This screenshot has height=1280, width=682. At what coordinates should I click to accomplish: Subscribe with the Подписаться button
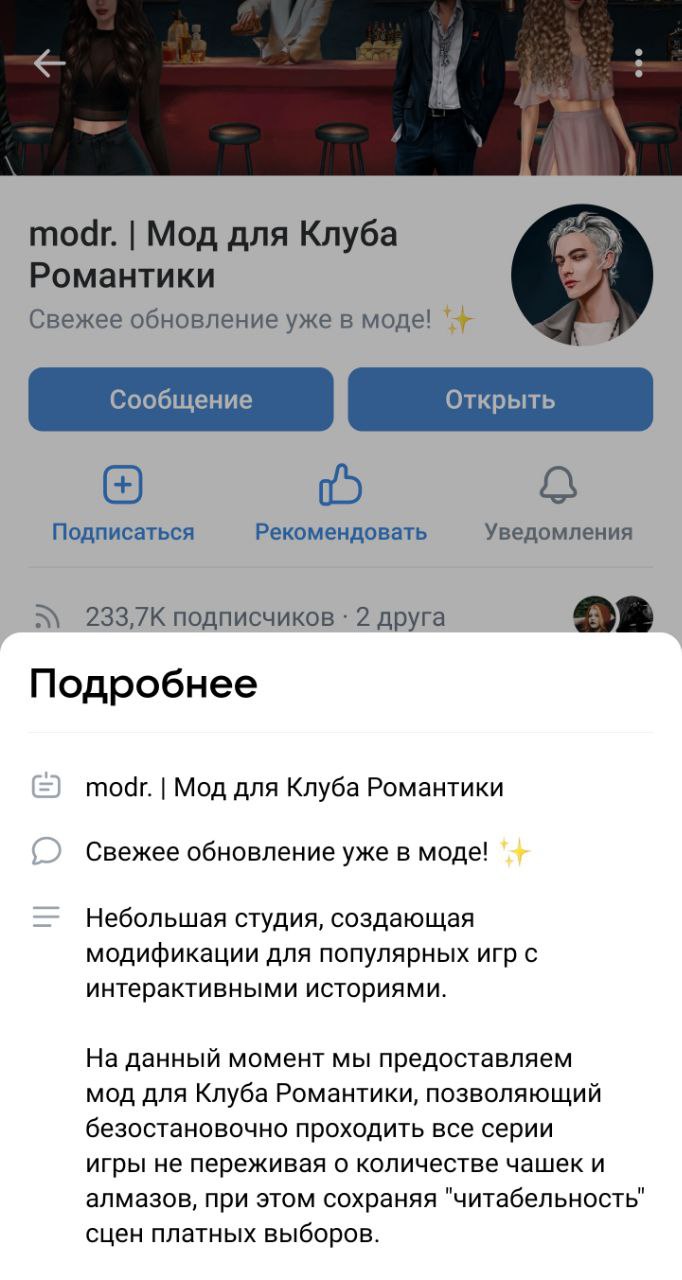click(x=123, y=504)
